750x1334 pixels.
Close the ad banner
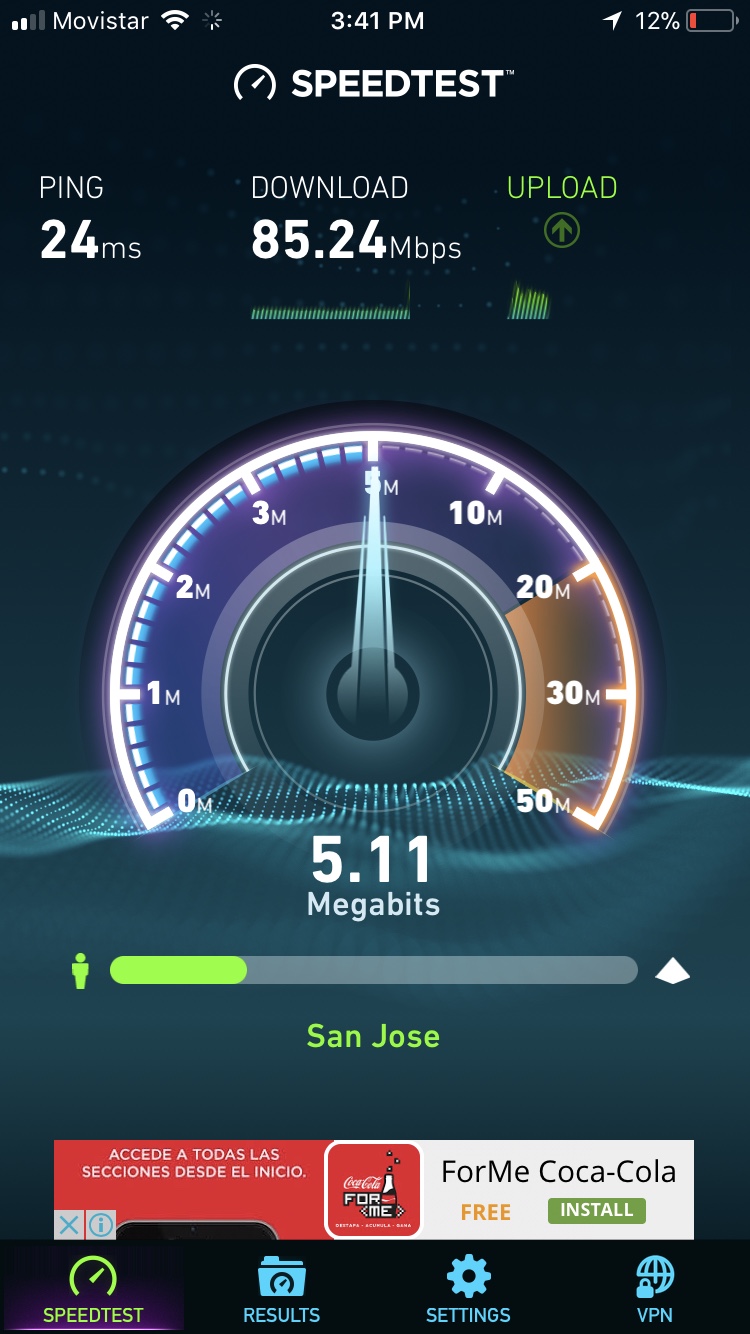[x=69, y=1224]
